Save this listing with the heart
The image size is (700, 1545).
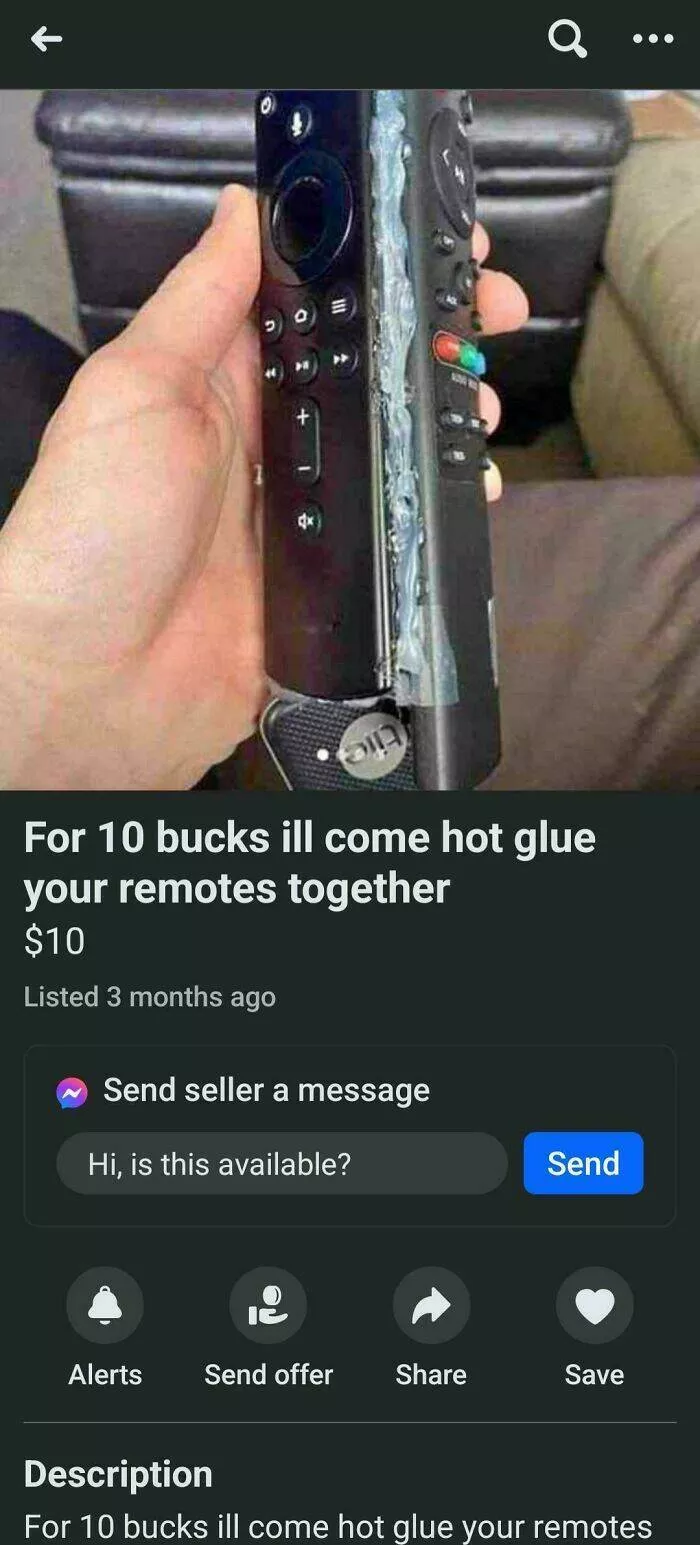pyautogui.click(x=594, y=1305)
